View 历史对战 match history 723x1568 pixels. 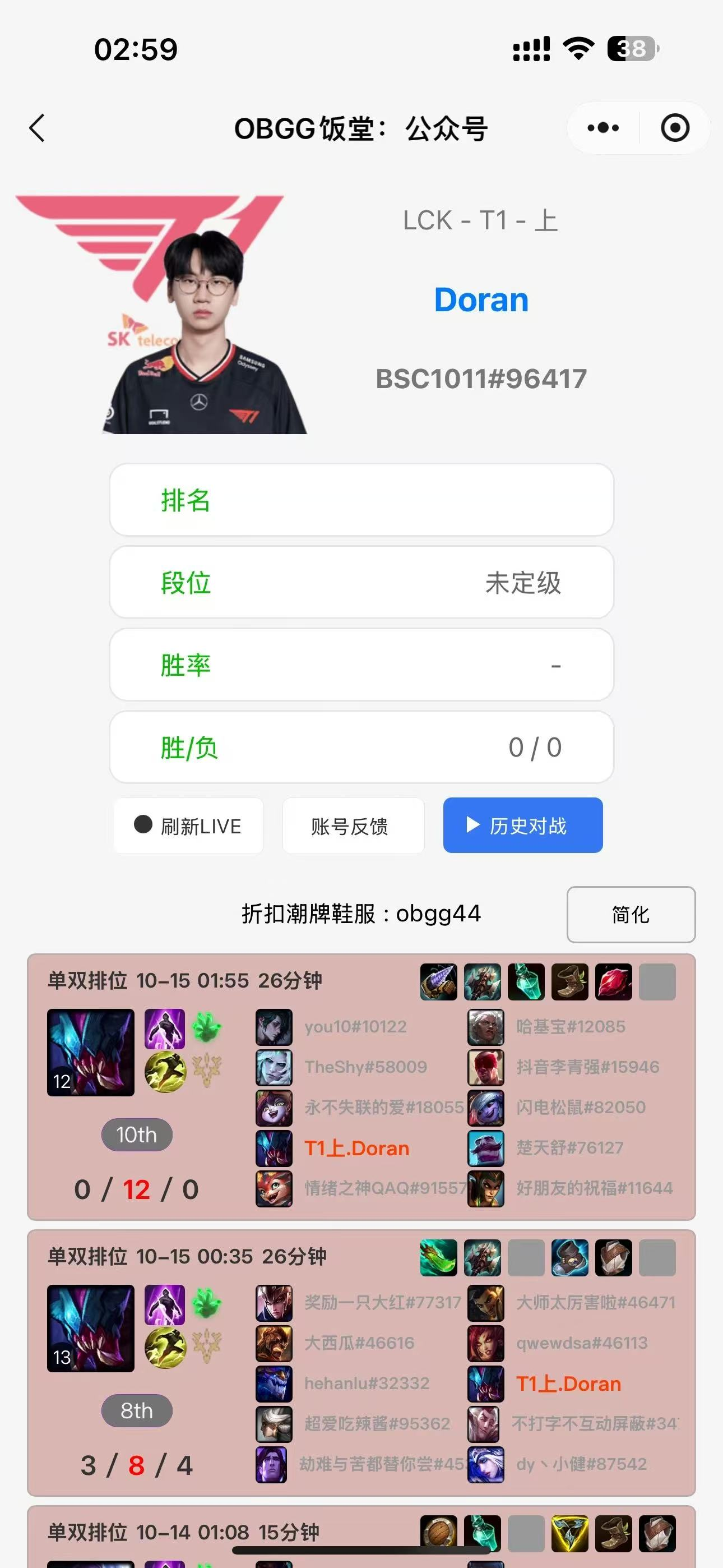pyautogui.click(x=522, y=825)
